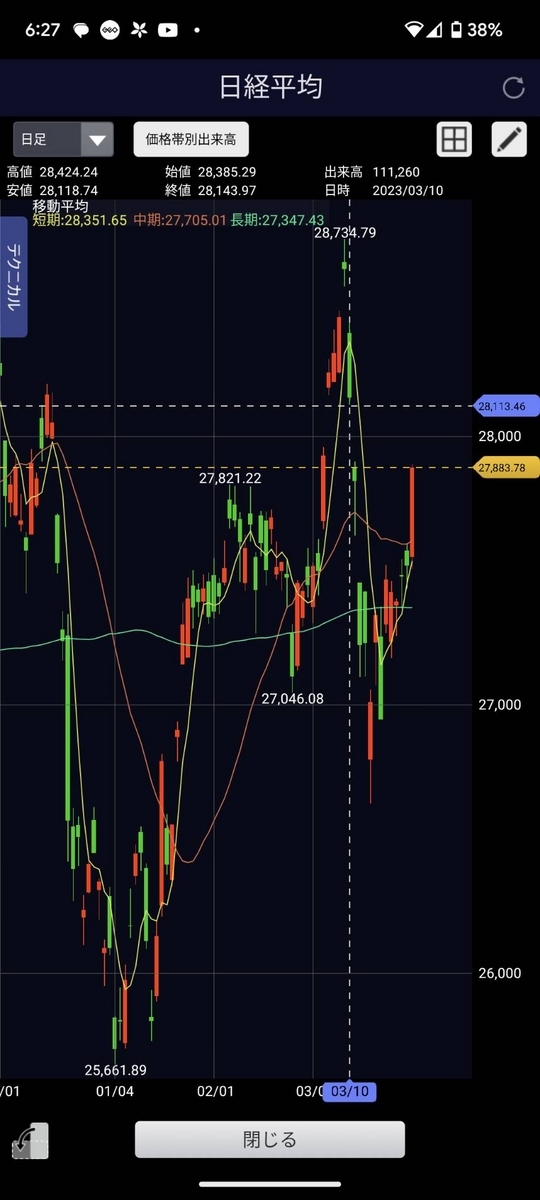Image resolution: width=540 pixels, height=1200 pixels.
Task: Expand the テクニカル side tab
Action: click(x=14, y=277)
